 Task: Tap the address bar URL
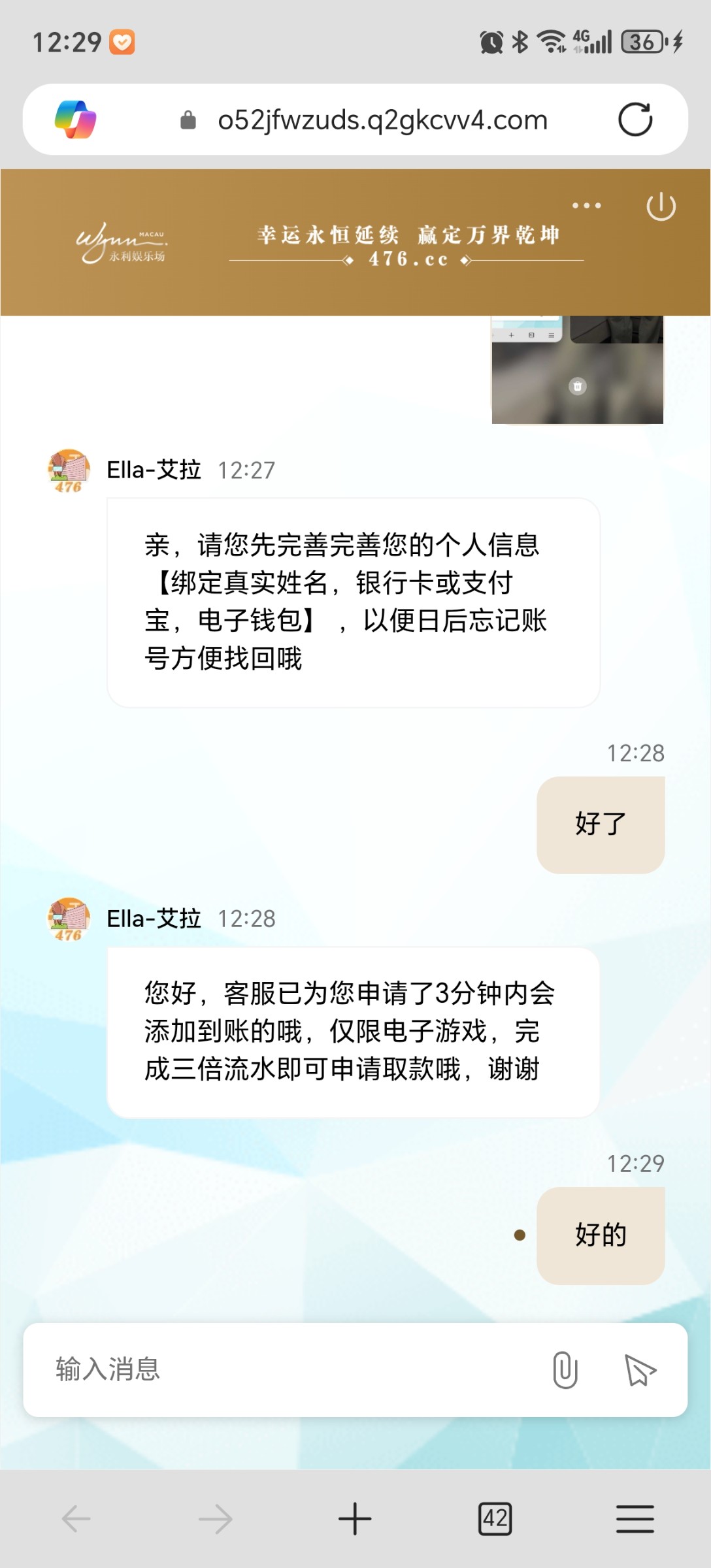coord(382,120)
